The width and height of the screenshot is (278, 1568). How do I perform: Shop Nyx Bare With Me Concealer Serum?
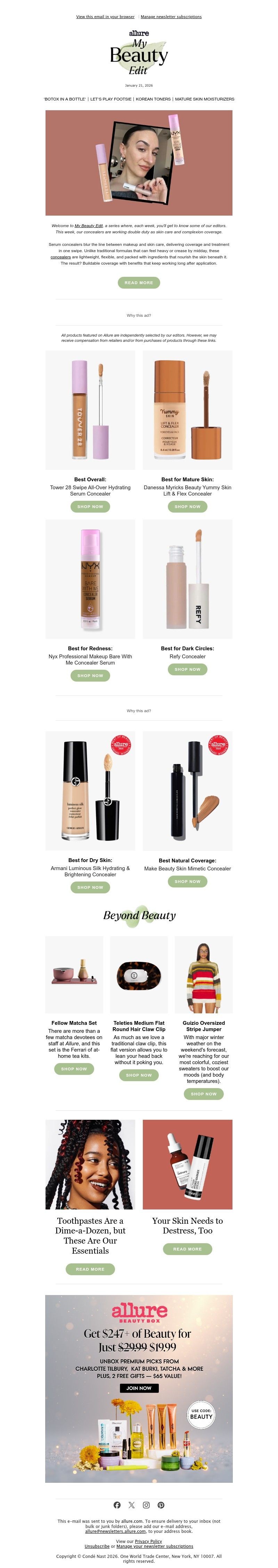(x=90, y=676)
